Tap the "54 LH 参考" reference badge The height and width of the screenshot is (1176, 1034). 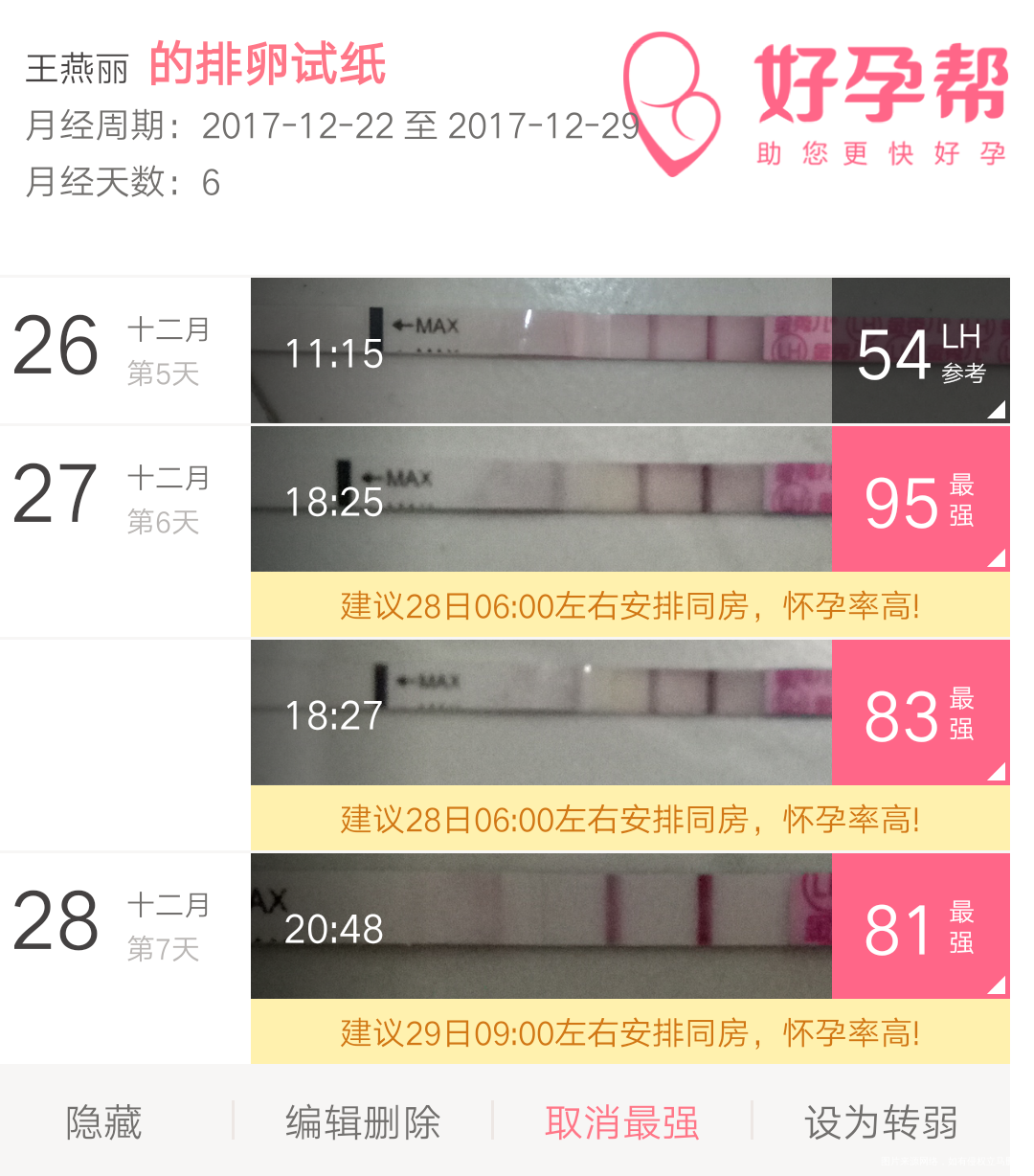coord(921,350)
